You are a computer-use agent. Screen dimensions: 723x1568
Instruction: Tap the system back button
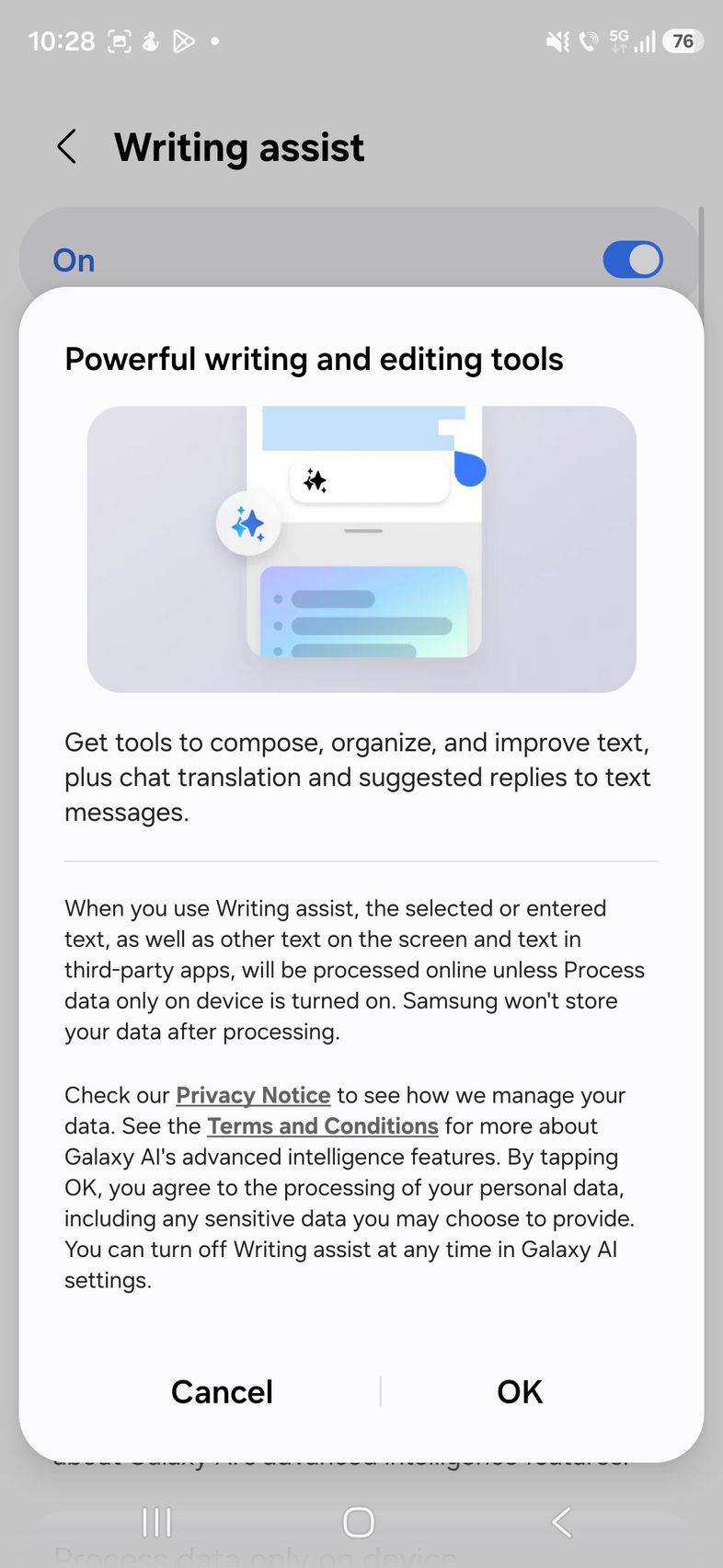[561, 1522]
